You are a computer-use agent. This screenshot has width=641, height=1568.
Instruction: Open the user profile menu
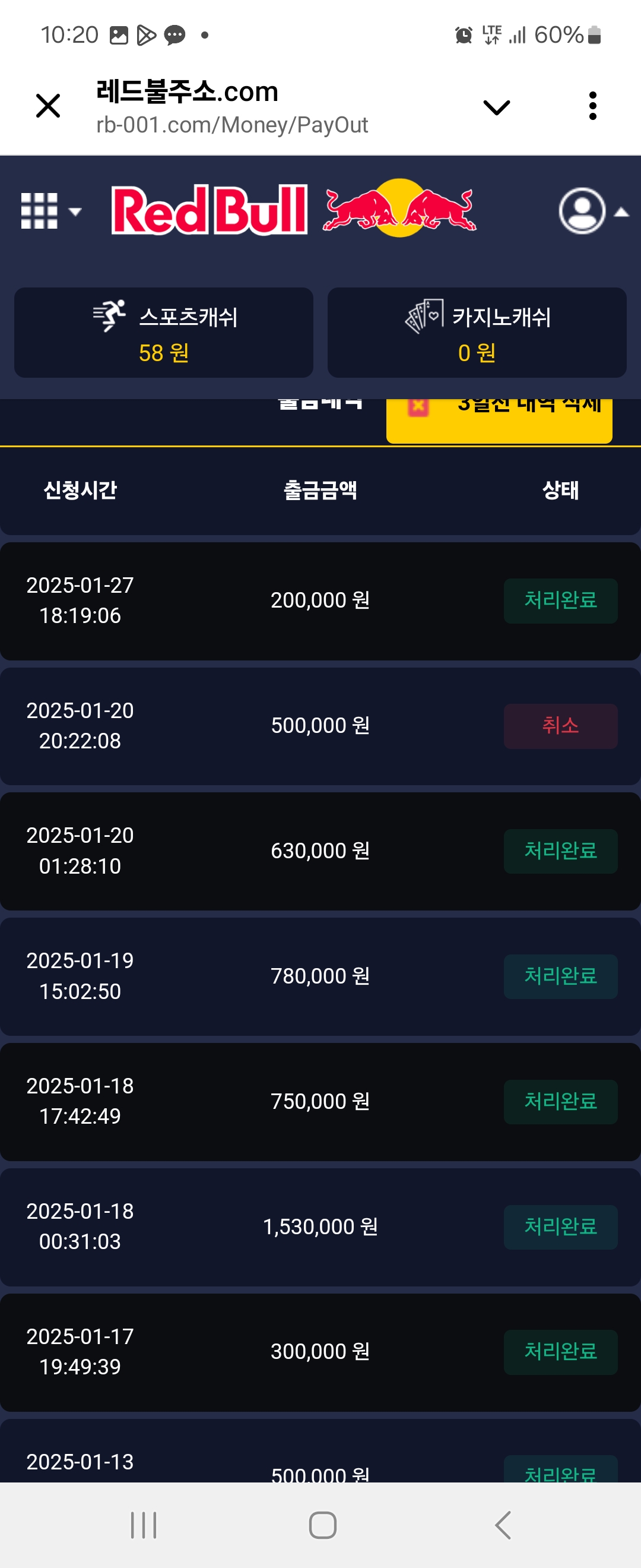590,211
